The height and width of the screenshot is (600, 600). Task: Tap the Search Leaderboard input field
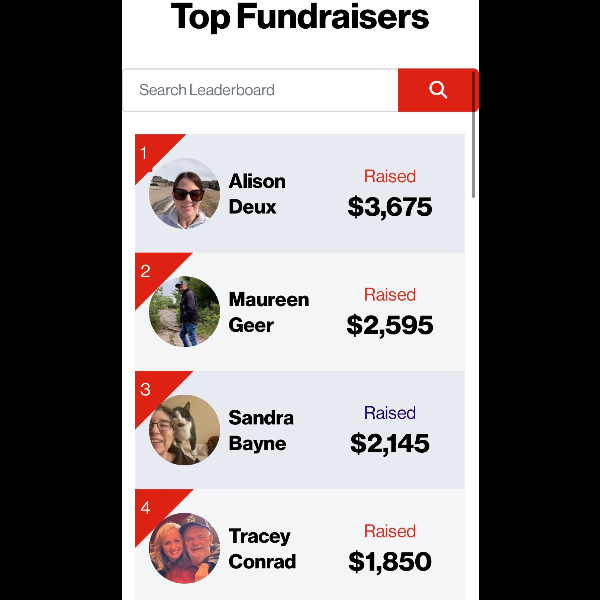(x=260, y=90)
